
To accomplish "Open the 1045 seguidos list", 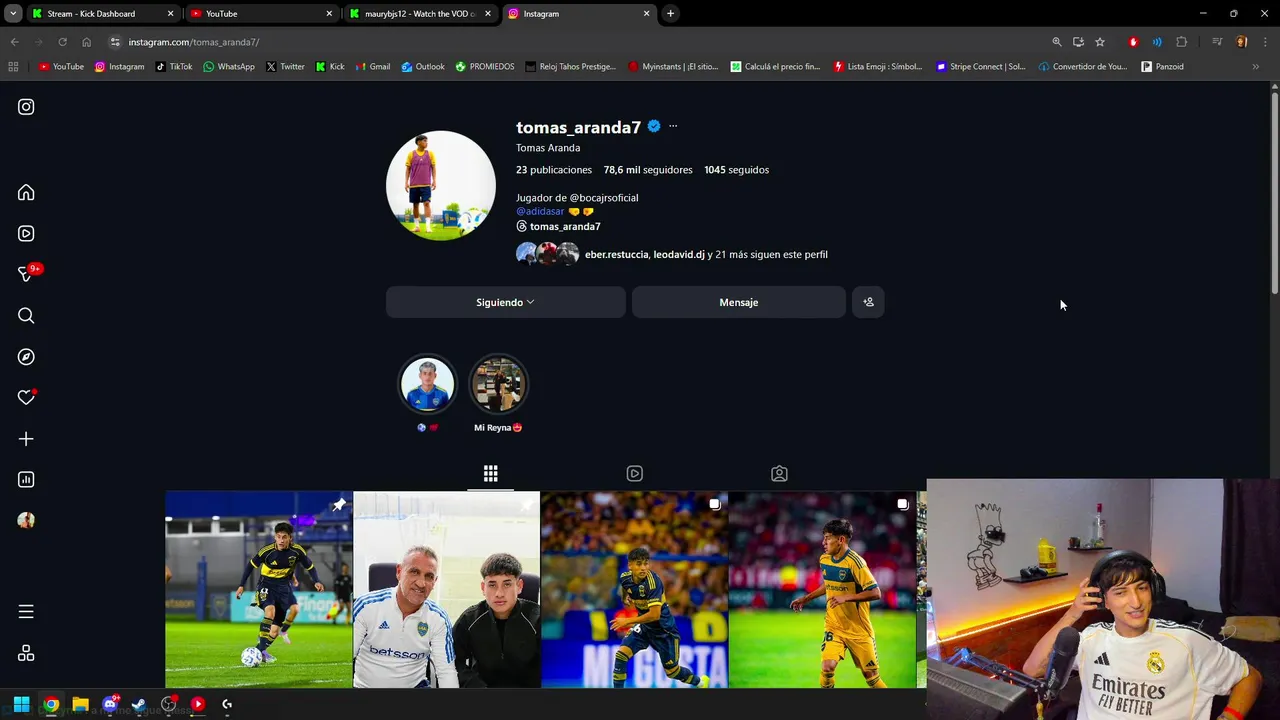I will coord(736,170).
